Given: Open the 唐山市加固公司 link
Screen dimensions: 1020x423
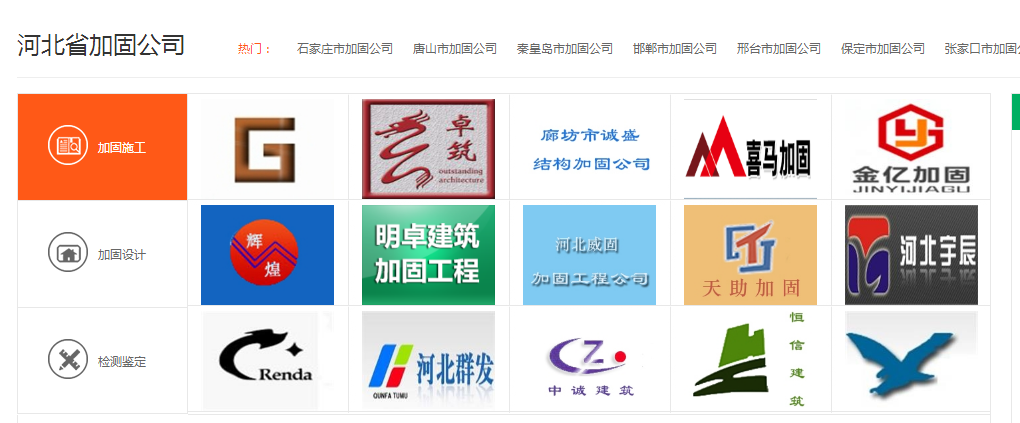Looking at the screenshot, I should (x=455, y=48).
